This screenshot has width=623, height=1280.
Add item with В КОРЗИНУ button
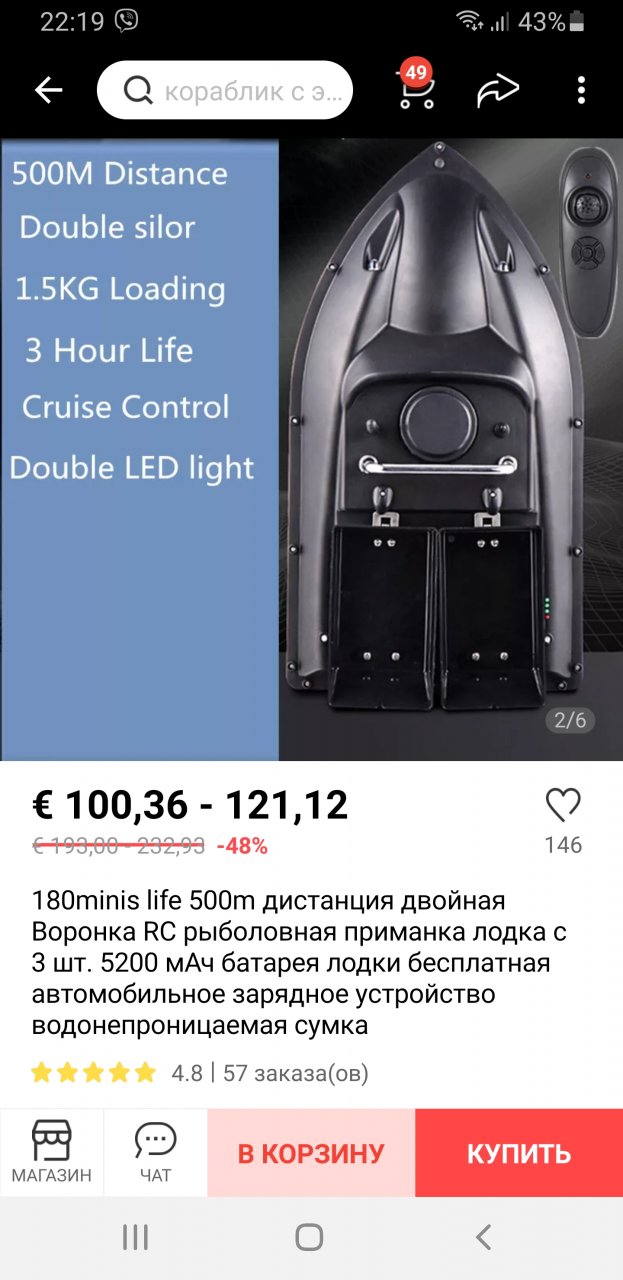[x=311, y=1153]
